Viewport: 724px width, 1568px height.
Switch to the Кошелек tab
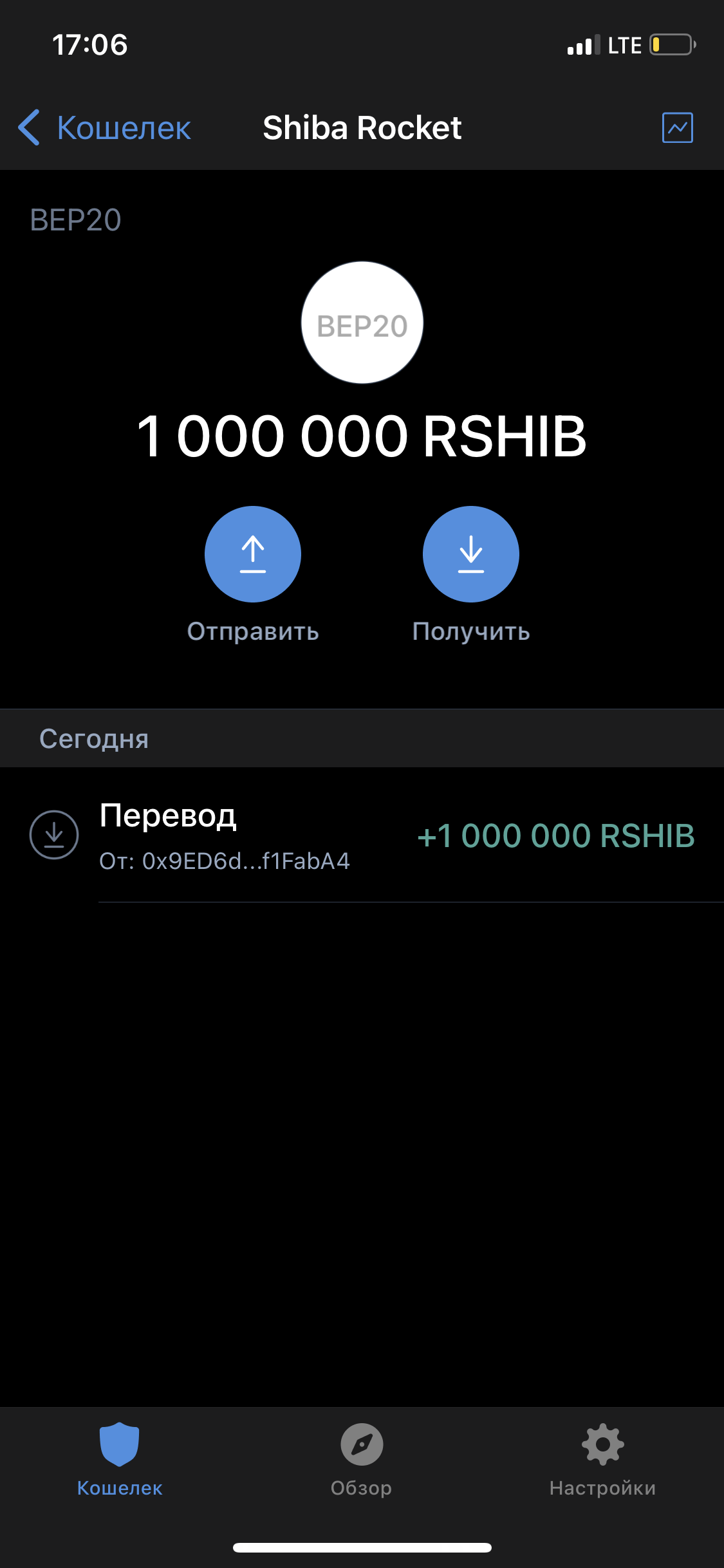pos(120,1460)
